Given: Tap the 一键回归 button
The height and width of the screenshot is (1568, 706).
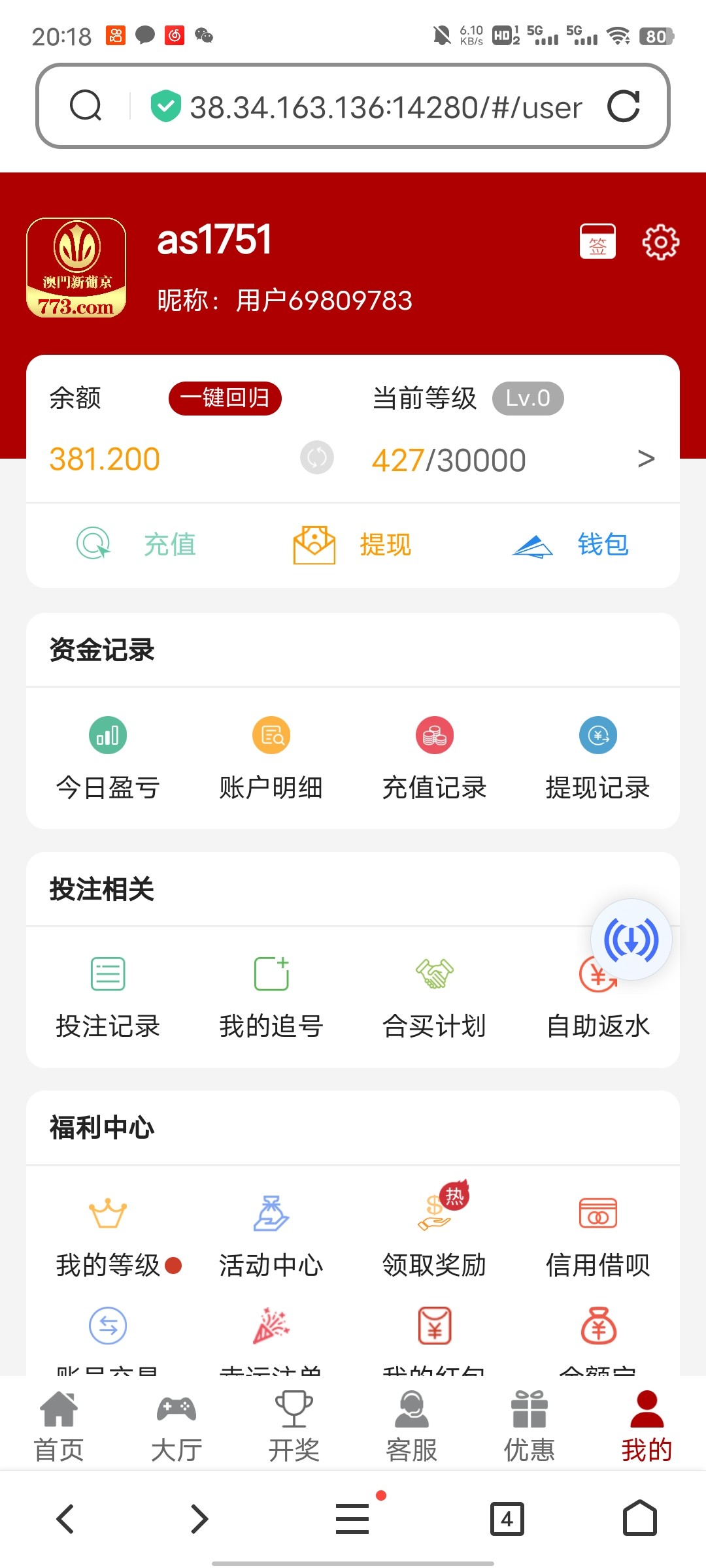Looking at the screenshot, I should 225,398.
